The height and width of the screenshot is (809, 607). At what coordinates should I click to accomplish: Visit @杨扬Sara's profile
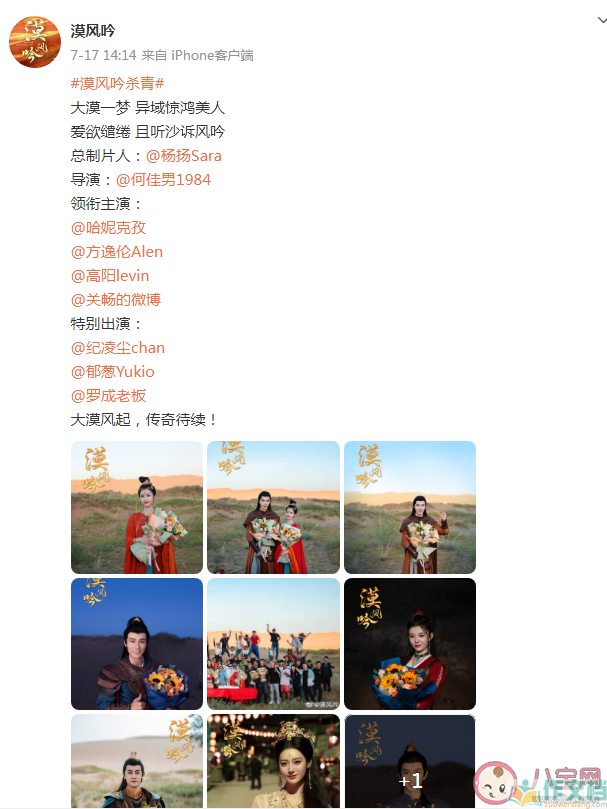click(184, 155)
